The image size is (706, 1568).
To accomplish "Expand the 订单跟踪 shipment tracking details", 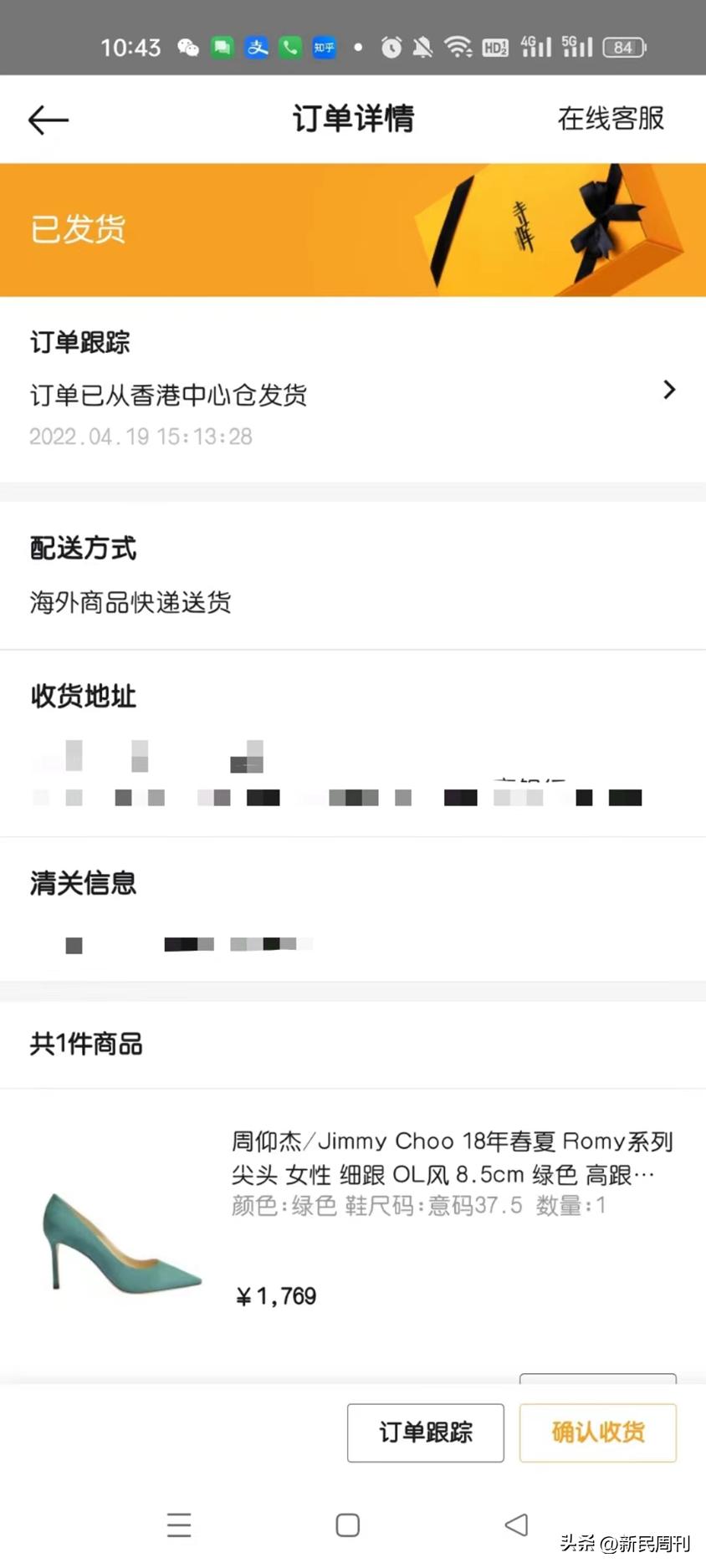I will coord(351,389).
